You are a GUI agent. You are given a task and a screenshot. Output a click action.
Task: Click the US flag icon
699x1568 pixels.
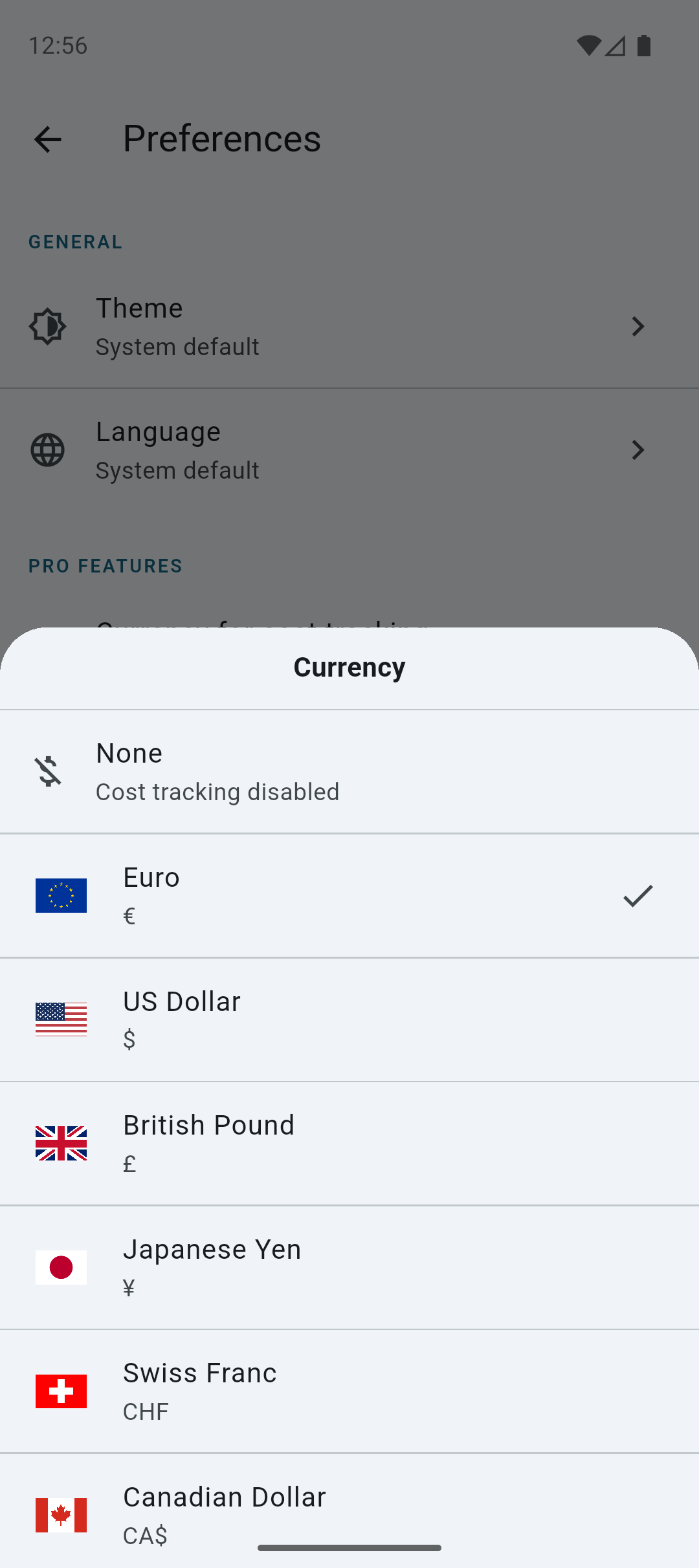pyautogui.click(x=60, y=1019)
